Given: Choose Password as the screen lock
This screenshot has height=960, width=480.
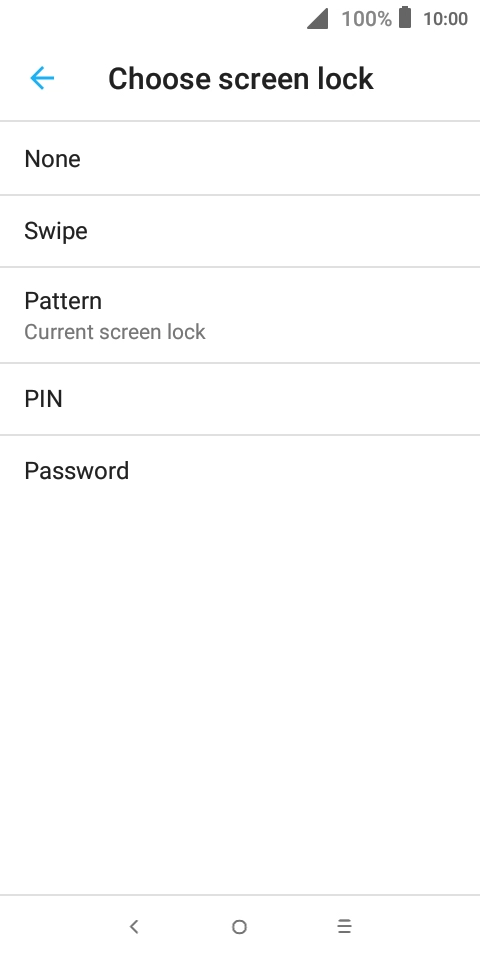Looking at the screenshot, I should 240,471.
